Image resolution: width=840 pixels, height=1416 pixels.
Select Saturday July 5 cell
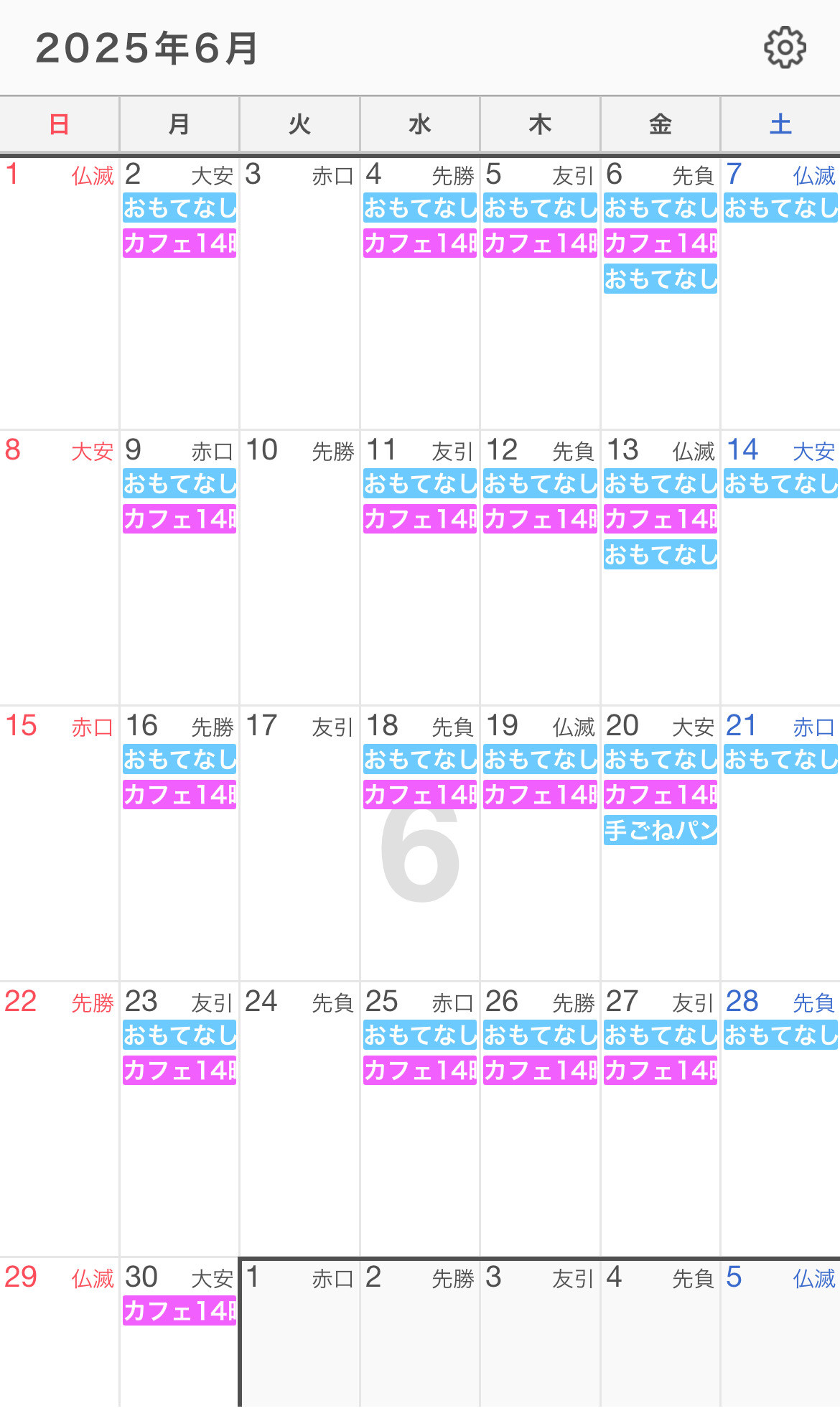click(780, 1333)
